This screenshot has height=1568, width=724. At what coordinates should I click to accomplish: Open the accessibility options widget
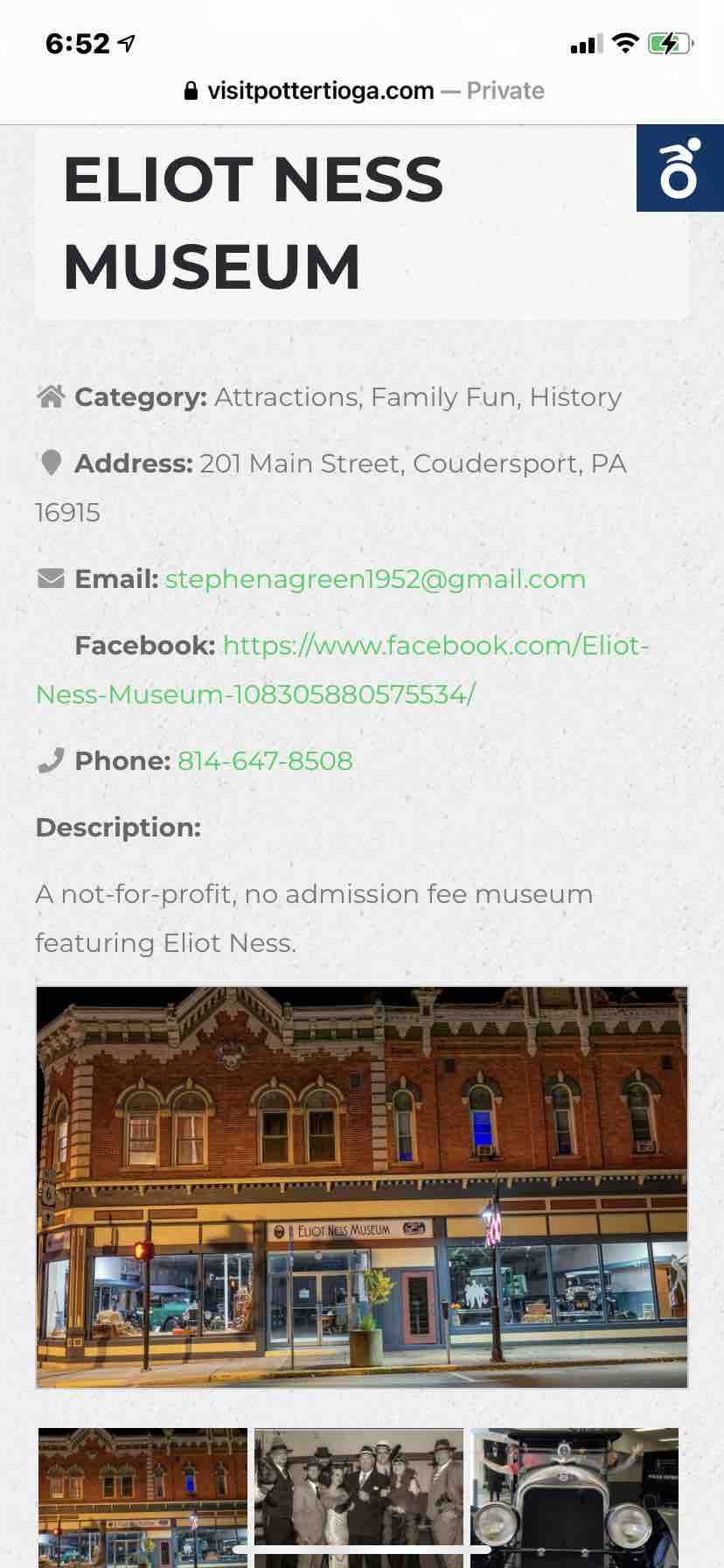(x=679, y=168)
